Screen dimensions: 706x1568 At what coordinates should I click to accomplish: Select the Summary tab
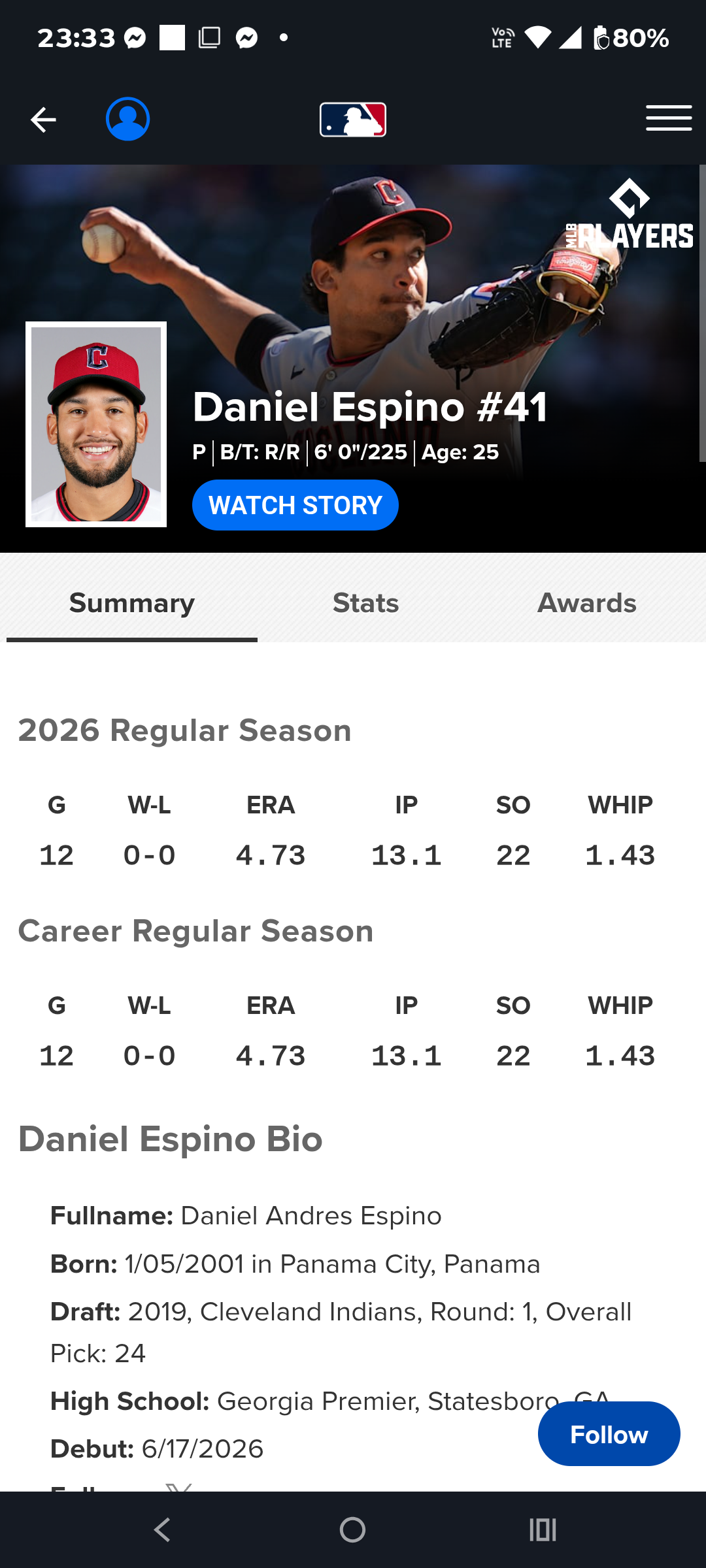click(132, 603)
